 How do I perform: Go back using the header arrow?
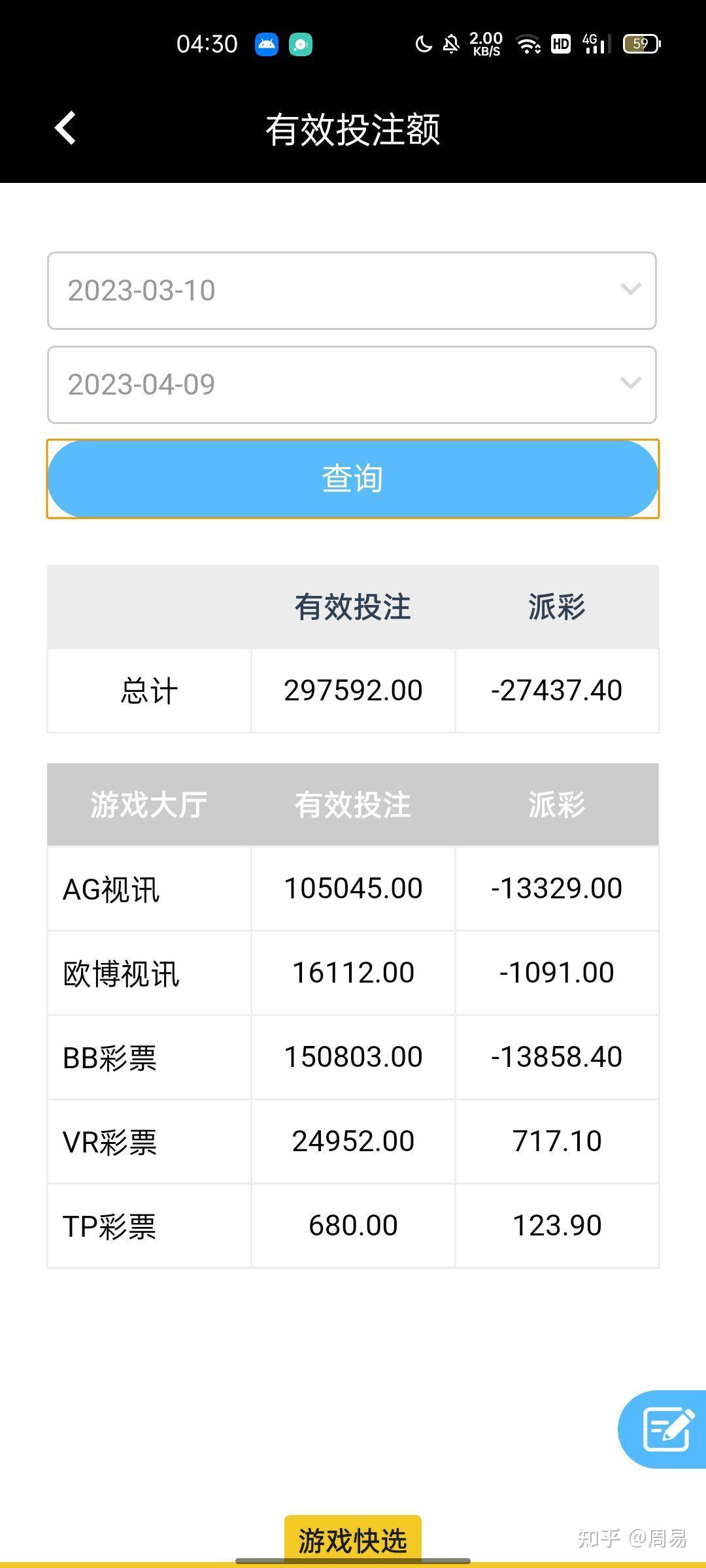click(x=65, y=127)
